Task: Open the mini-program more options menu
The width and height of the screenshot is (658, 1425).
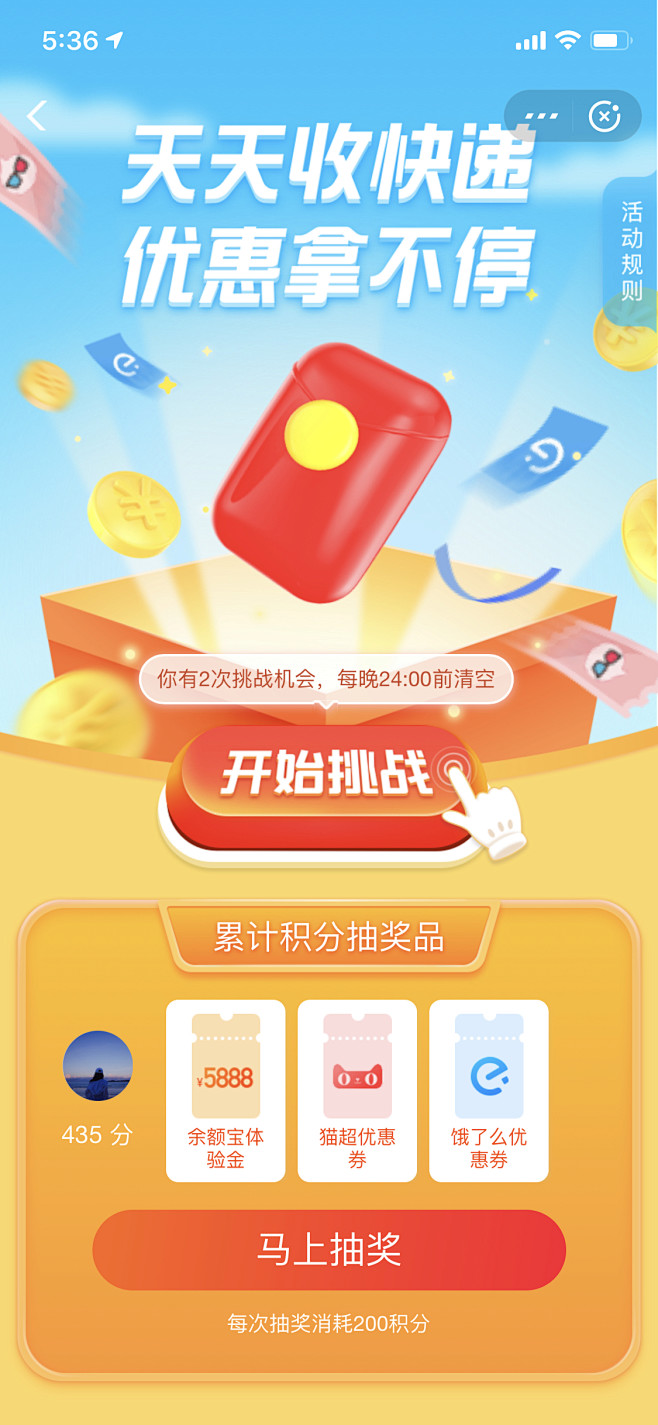Action: coord(541,116)
